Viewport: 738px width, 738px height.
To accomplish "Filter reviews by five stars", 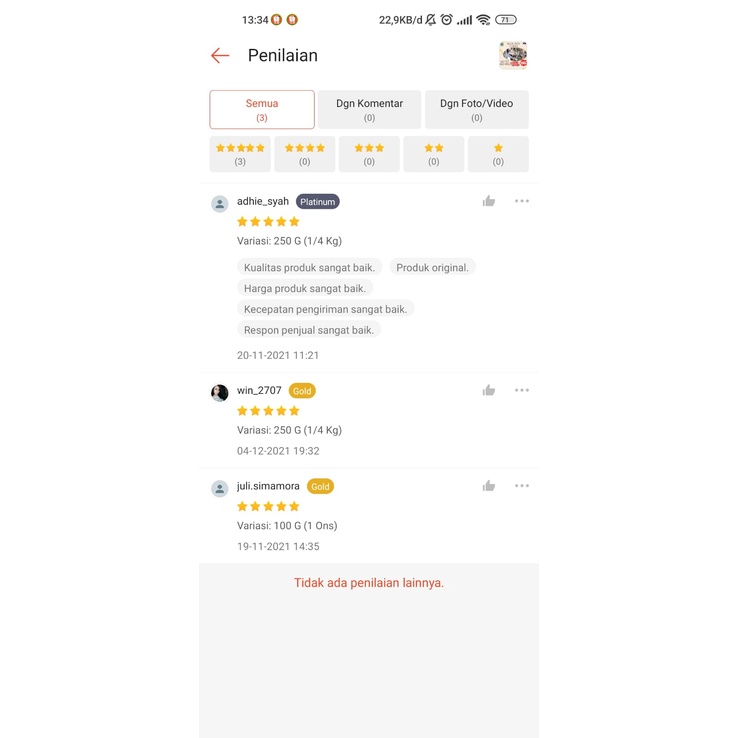I will [240, 154].
